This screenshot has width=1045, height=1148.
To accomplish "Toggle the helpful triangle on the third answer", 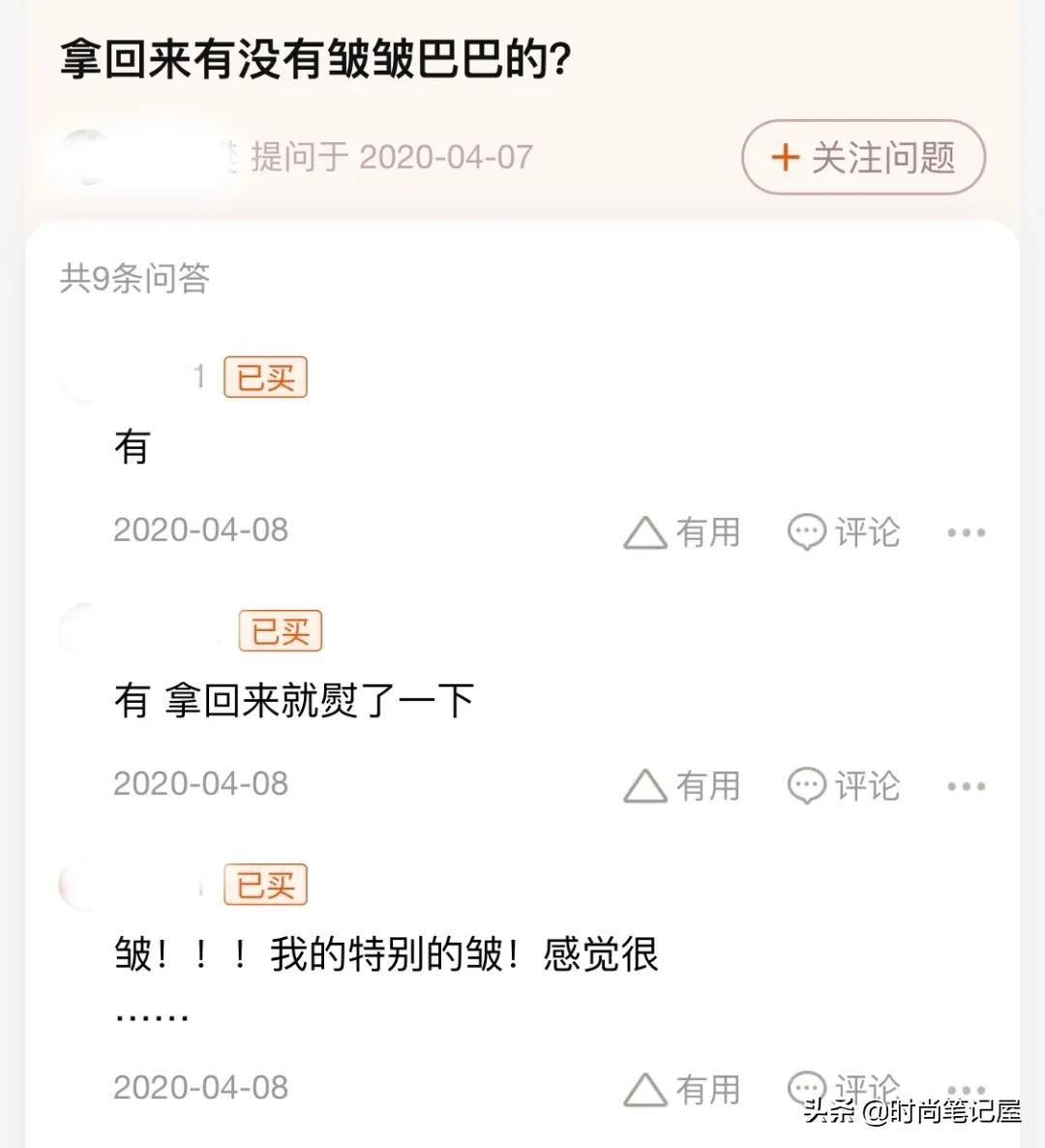I will click(681, 1089).
